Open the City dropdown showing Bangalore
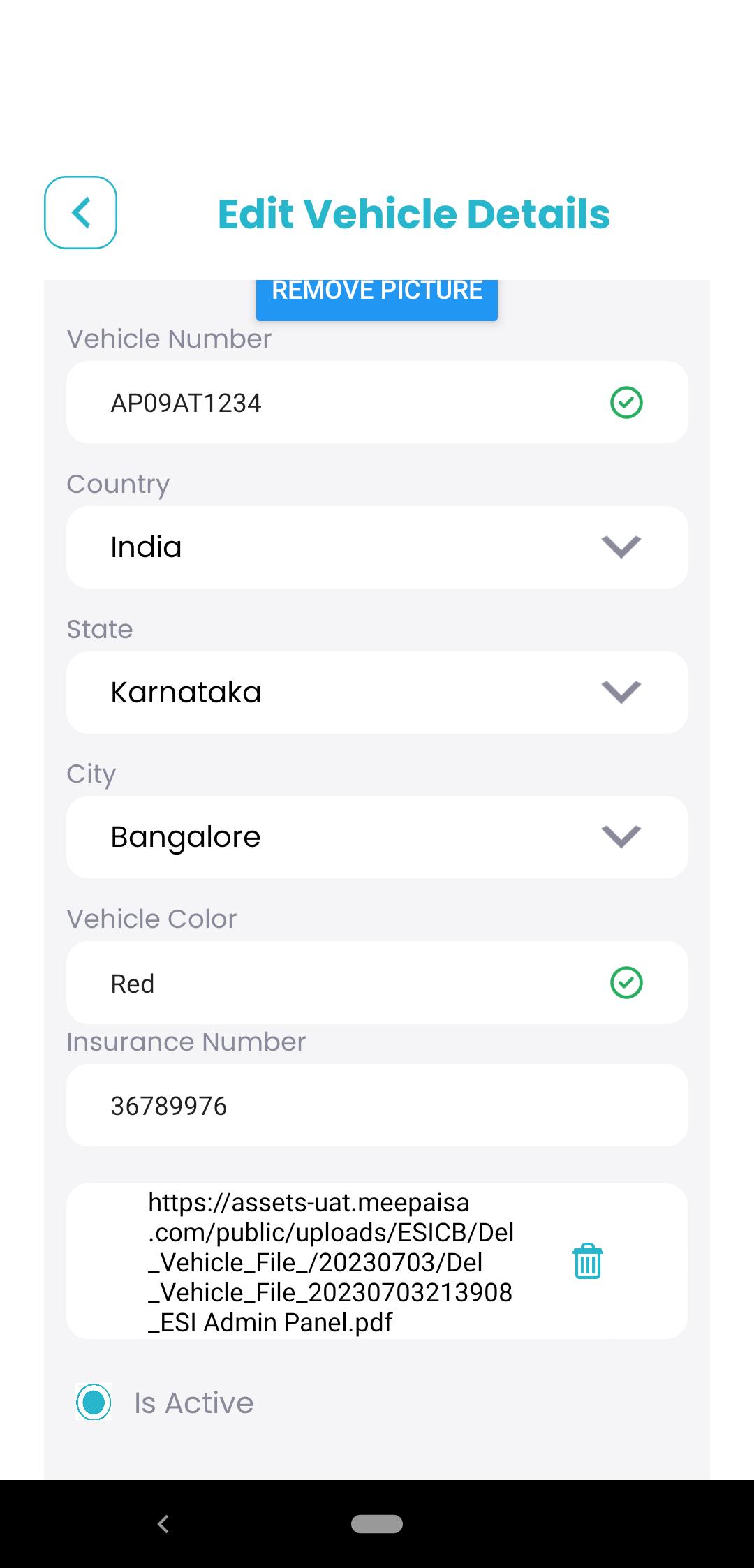754x1568 pixels. coord(377,837)
